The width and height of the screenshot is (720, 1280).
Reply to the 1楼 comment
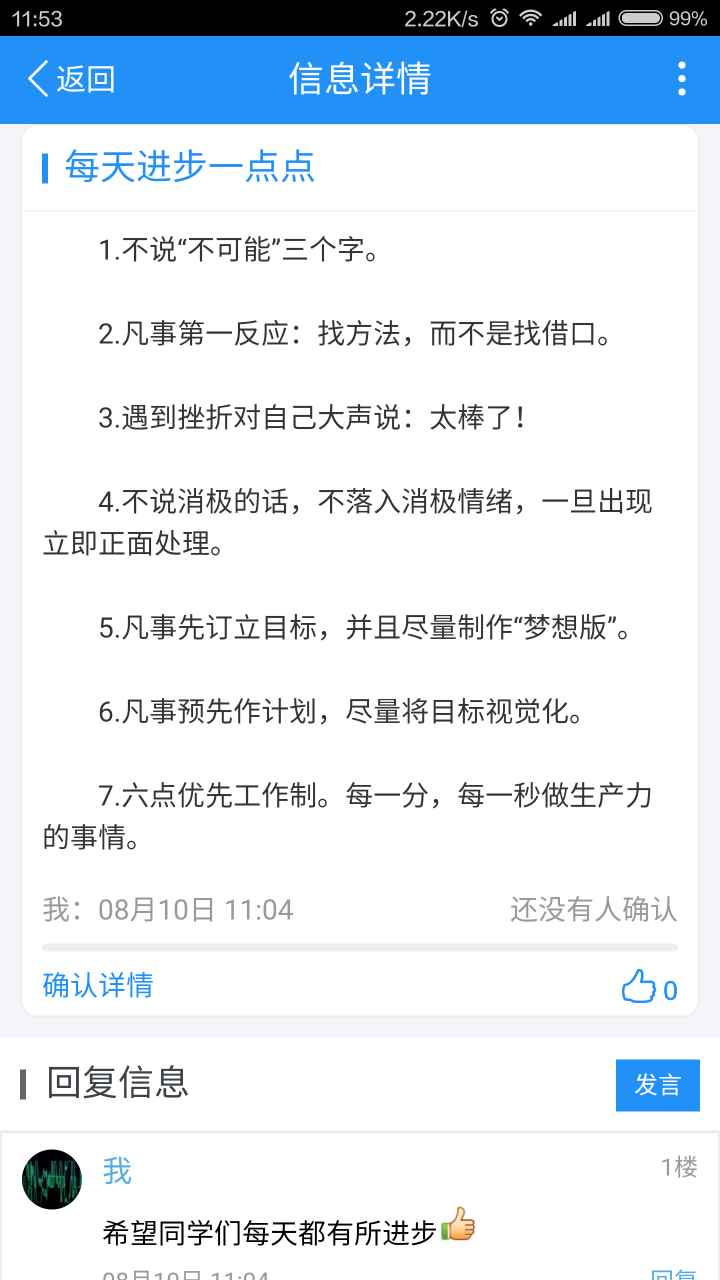pos(672,1274)
